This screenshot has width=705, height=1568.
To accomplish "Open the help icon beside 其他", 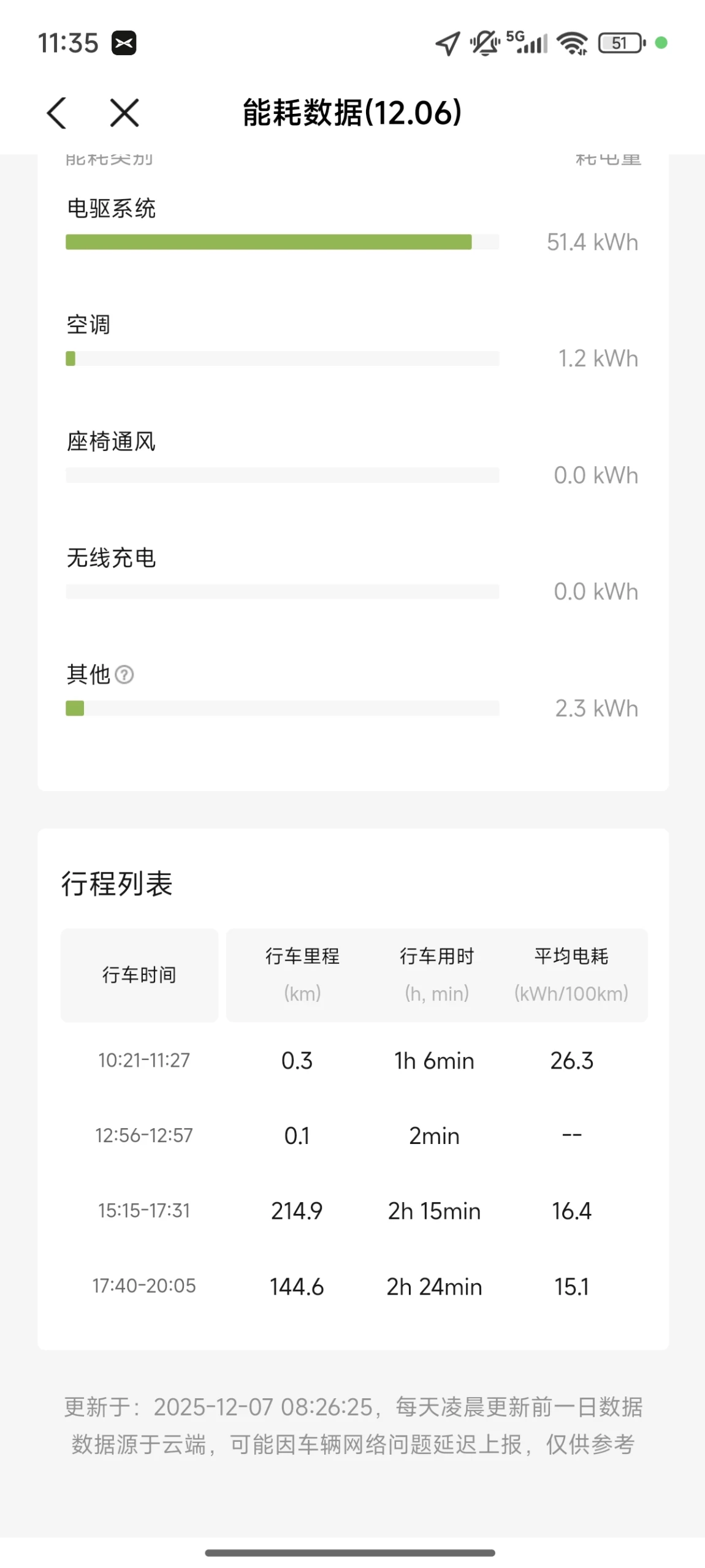I will 124,675.
